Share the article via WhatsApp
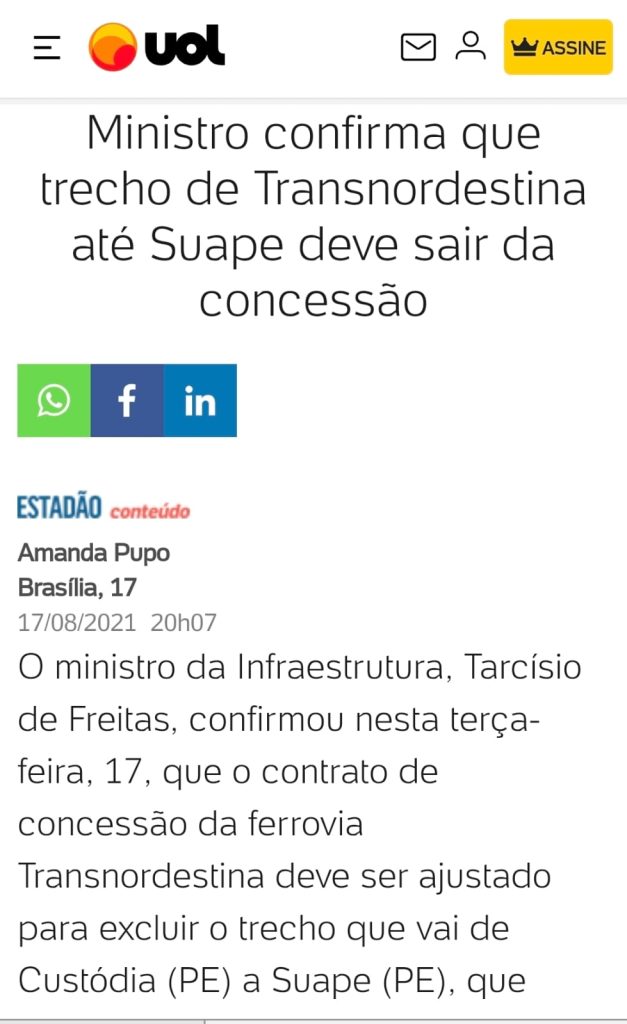The height and width of the screenshot is (1024, 627). click(x=54, y=401)
